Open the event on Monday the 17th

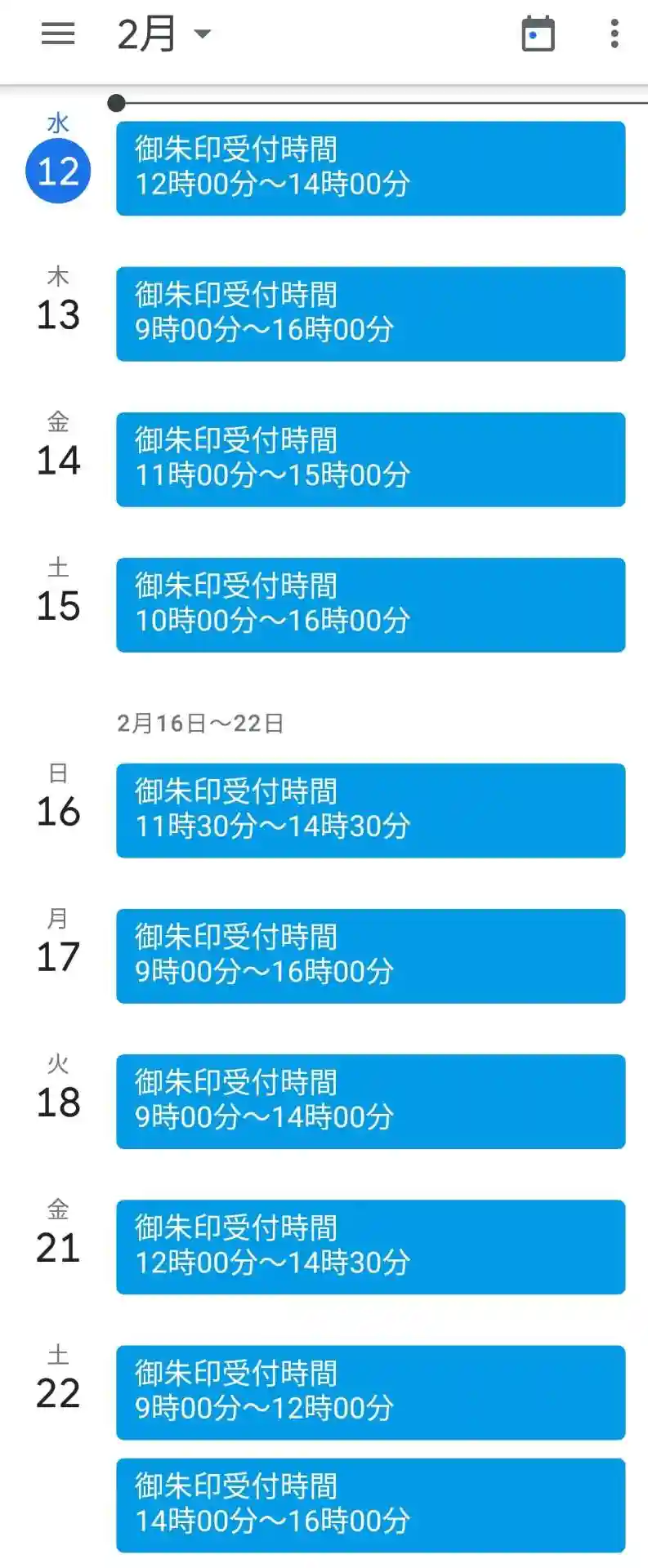click(x=370, y=955)
